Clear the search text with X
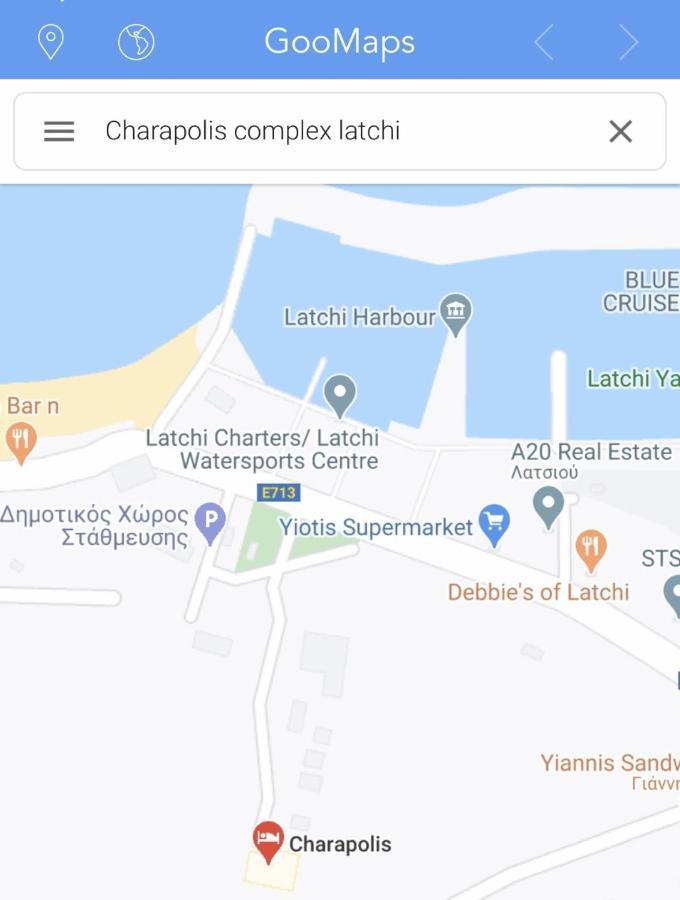This screenshot has width=680, height=900. click(620, 131)
